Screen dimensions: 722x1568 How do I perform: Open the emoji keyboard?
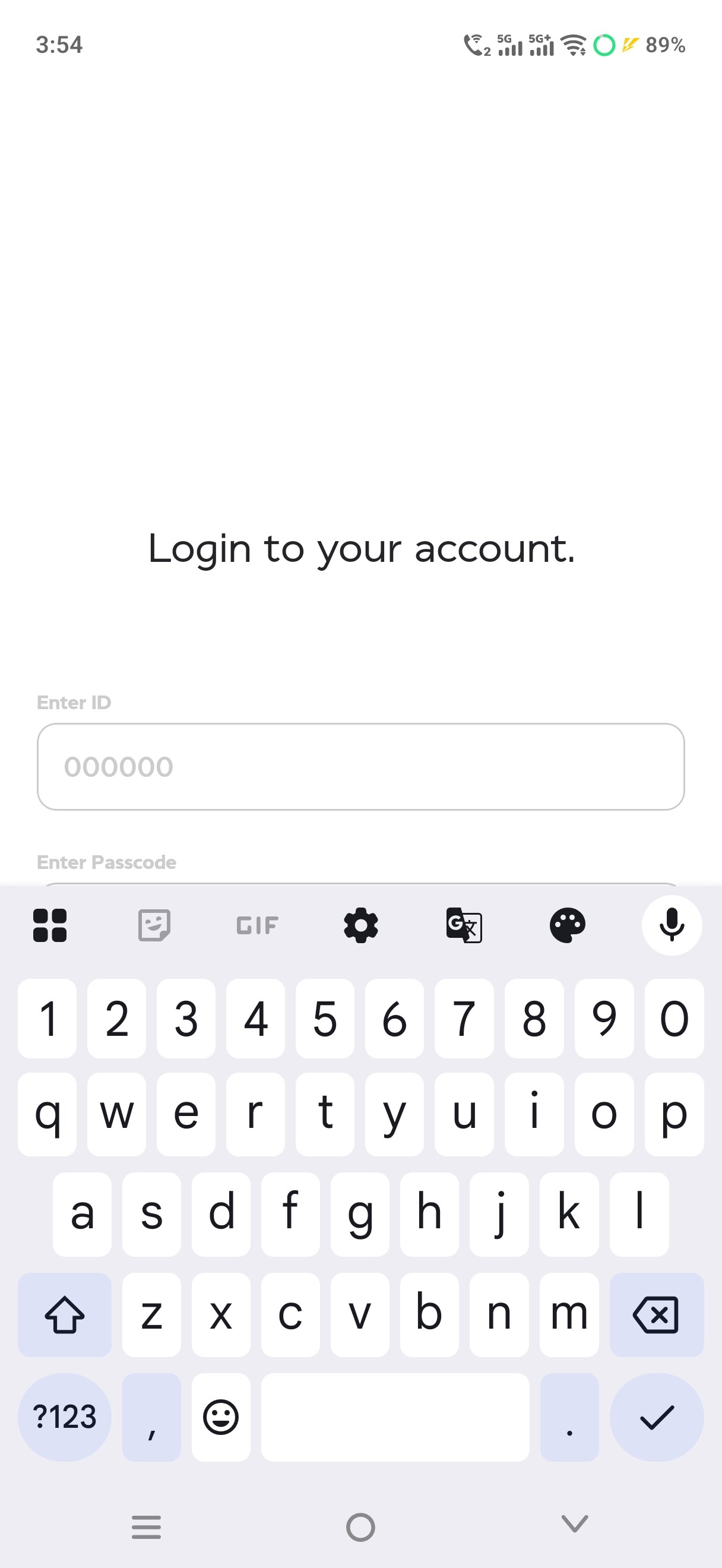[x=221, y=1417]
